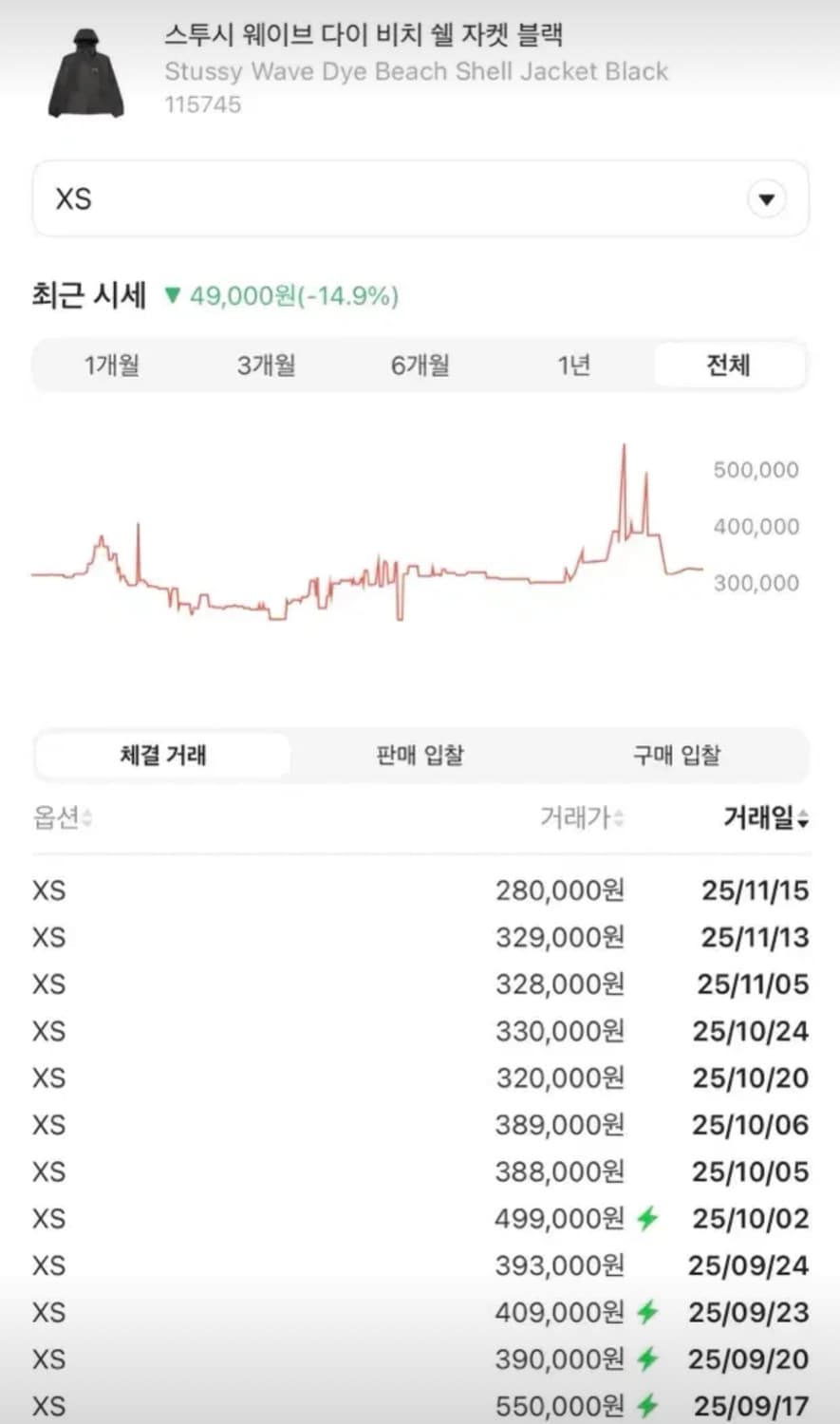This screenshot has height=1424, width=840.
Task: Tap the express delivery bolt beside 550,000원
Action: pos(648,1406)
